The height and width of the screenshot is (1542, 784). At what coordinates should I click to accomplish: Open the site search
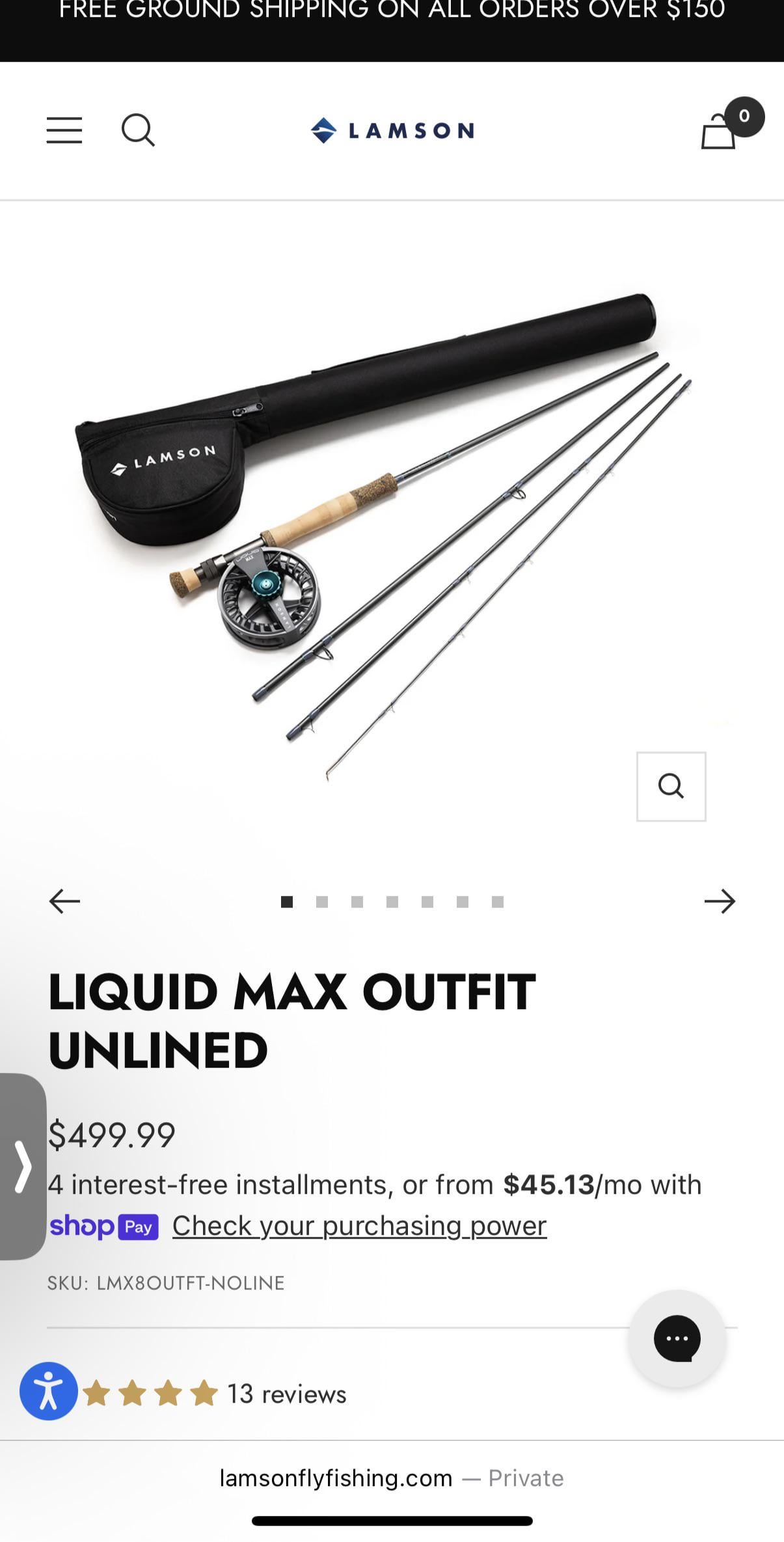(x=138, y=131)
